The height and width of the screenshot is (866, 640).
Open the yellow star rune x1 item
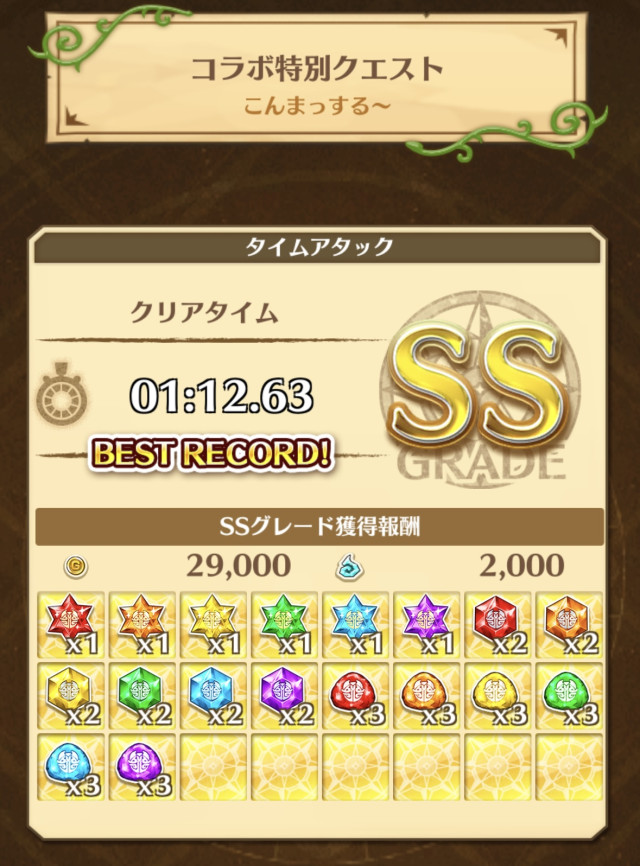[212, 624]
